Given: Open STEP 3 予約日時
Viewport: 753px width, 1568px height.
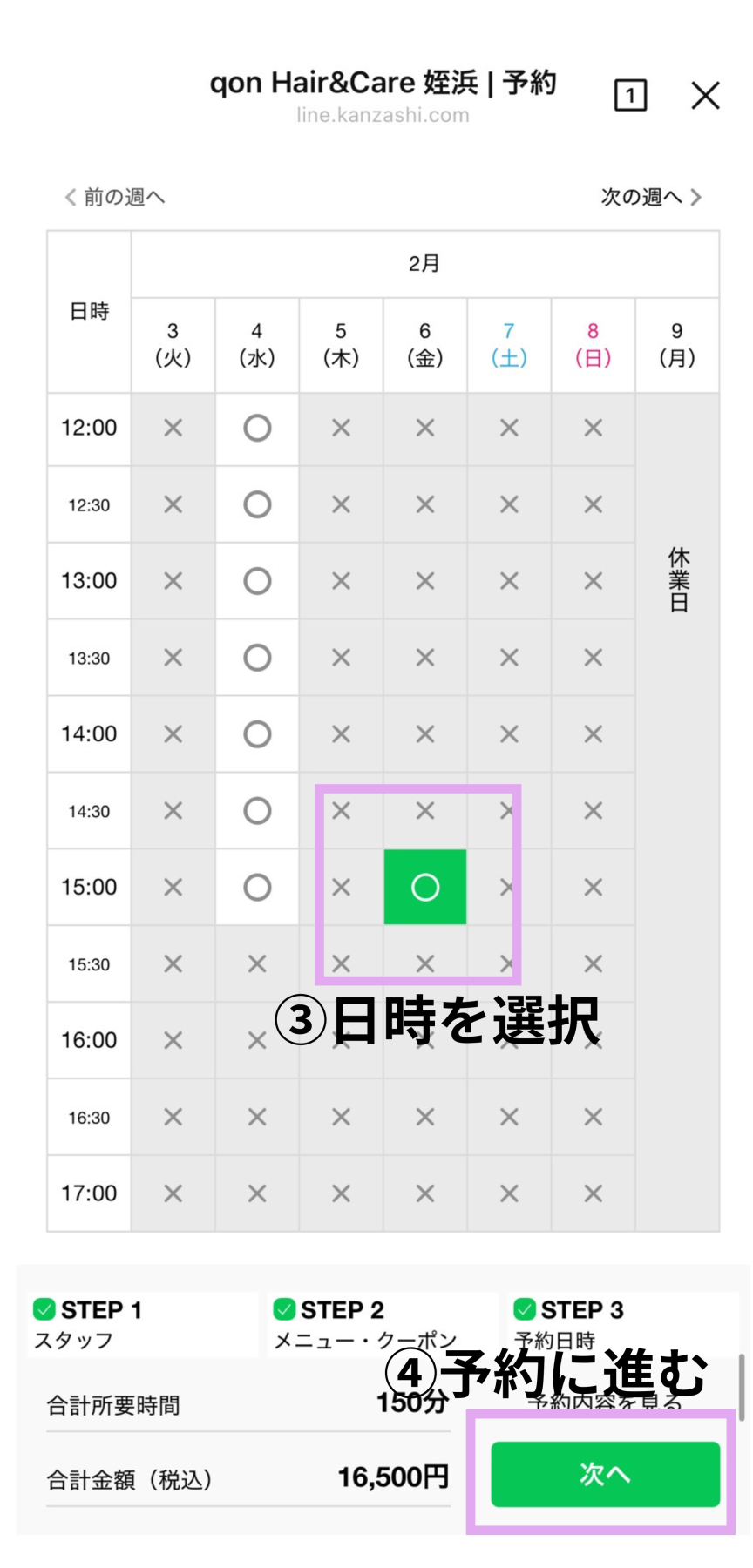Looking at the screenshot, I should point(621,1322).
